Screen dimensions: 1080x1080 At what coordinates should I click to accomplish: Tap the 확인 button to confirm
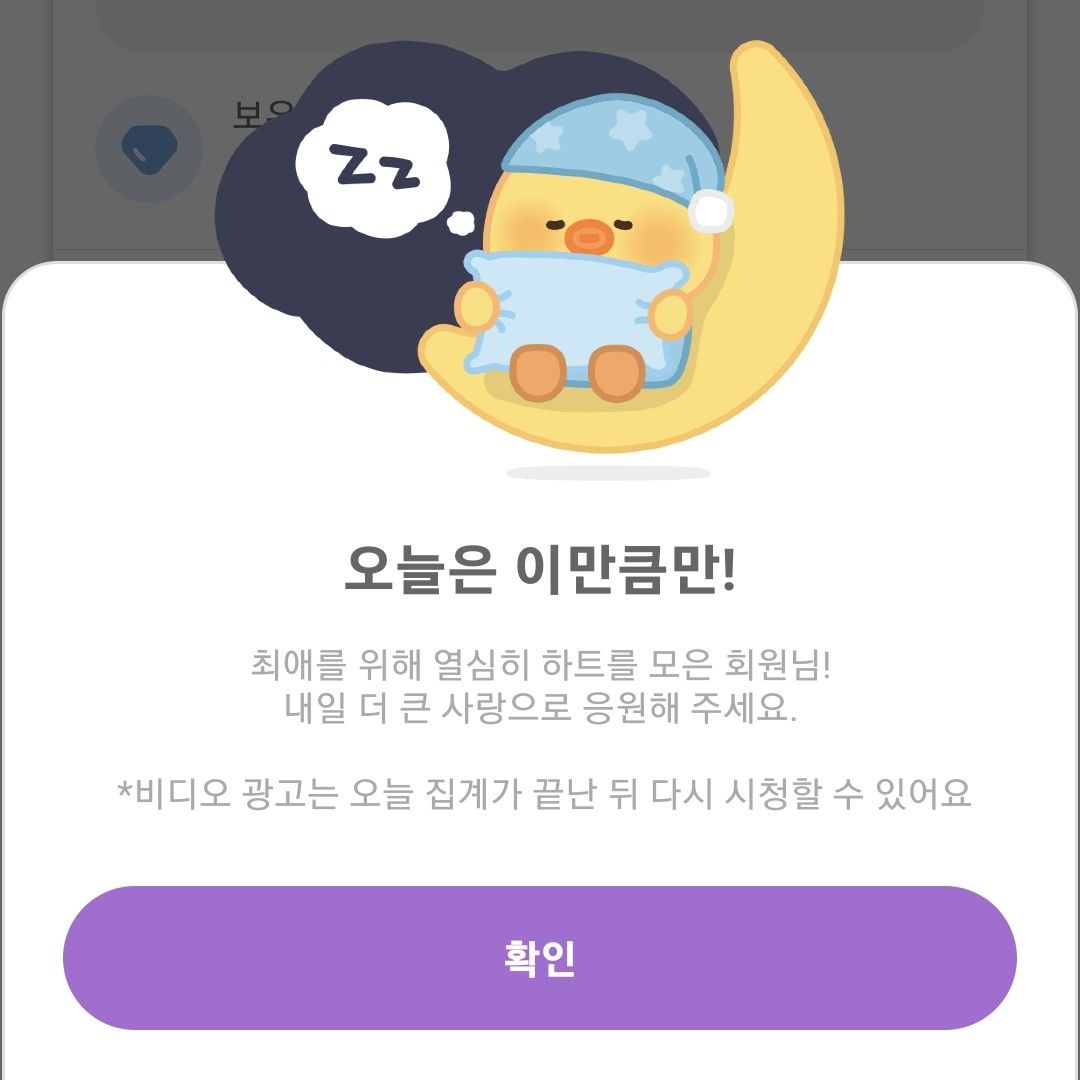tap(540, 958)
